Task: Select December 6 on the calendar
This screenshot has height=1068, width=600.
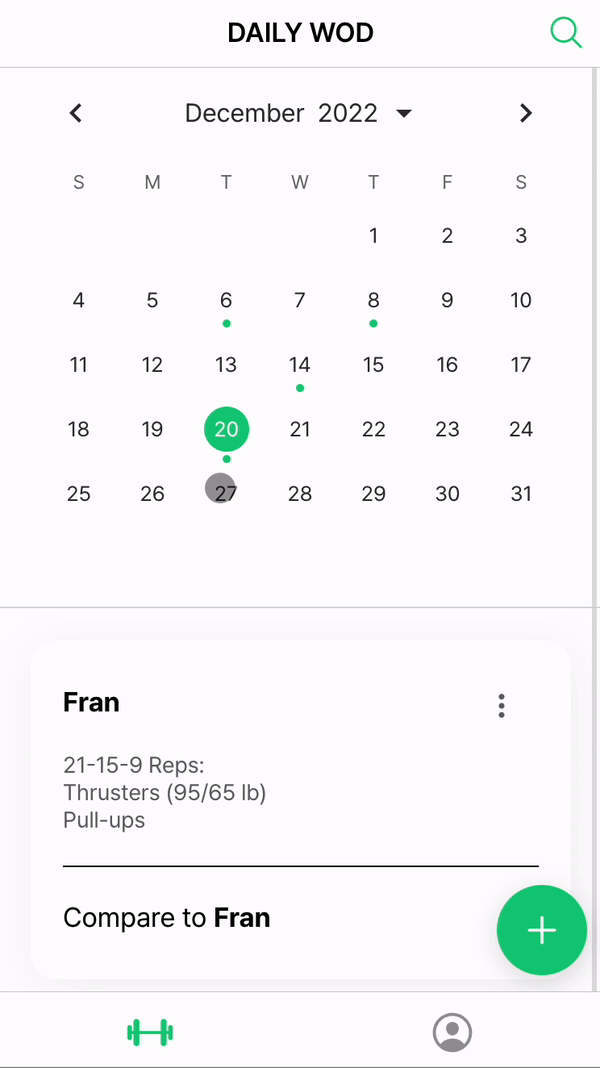Action: point(226,300)
